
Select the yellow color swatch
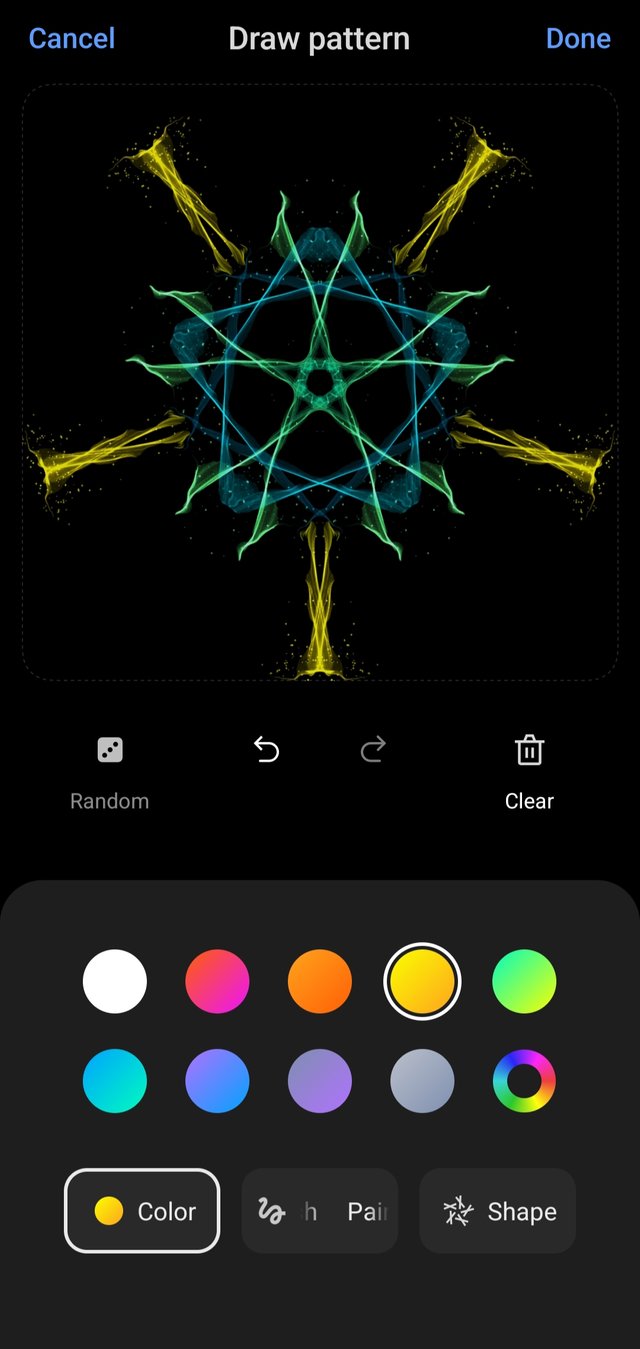(x=422, y=981)
